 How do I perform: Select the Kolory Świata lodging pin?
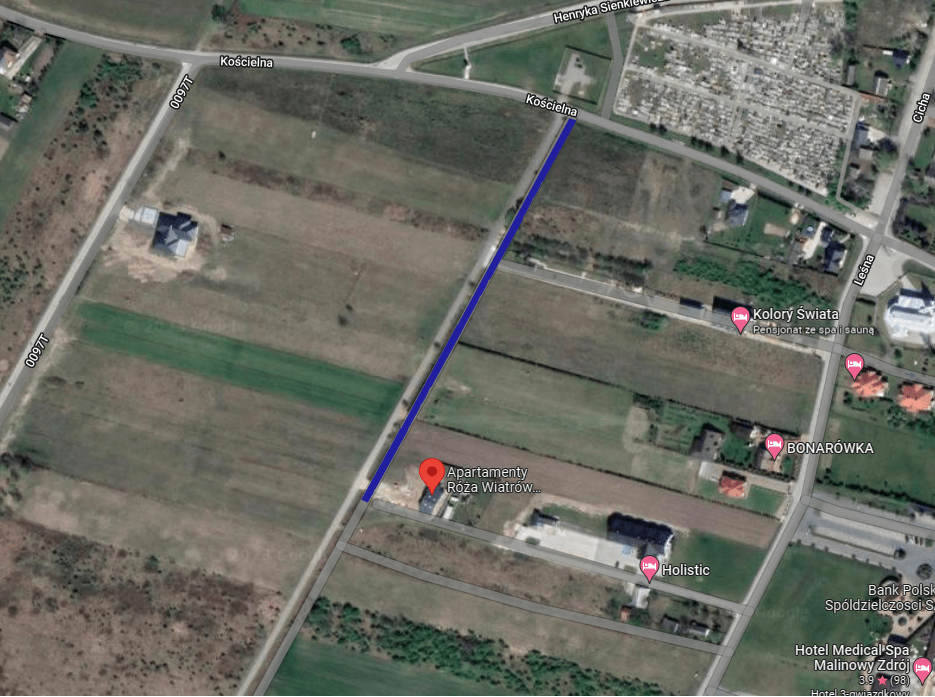click(x=740, y=319)
